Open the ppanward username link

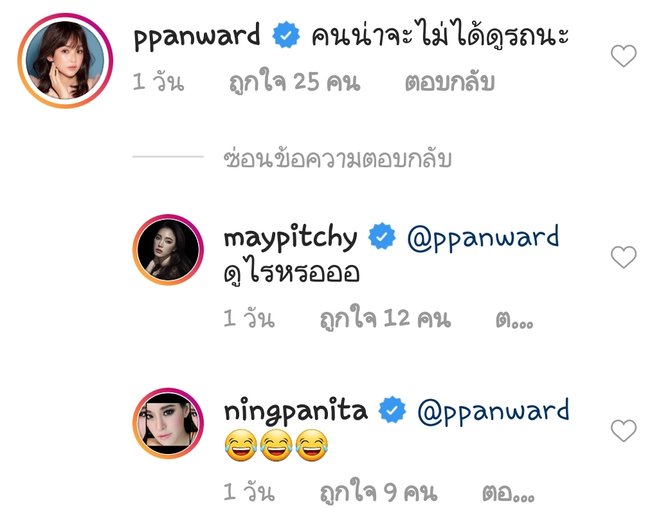click(x=196, y=36)
